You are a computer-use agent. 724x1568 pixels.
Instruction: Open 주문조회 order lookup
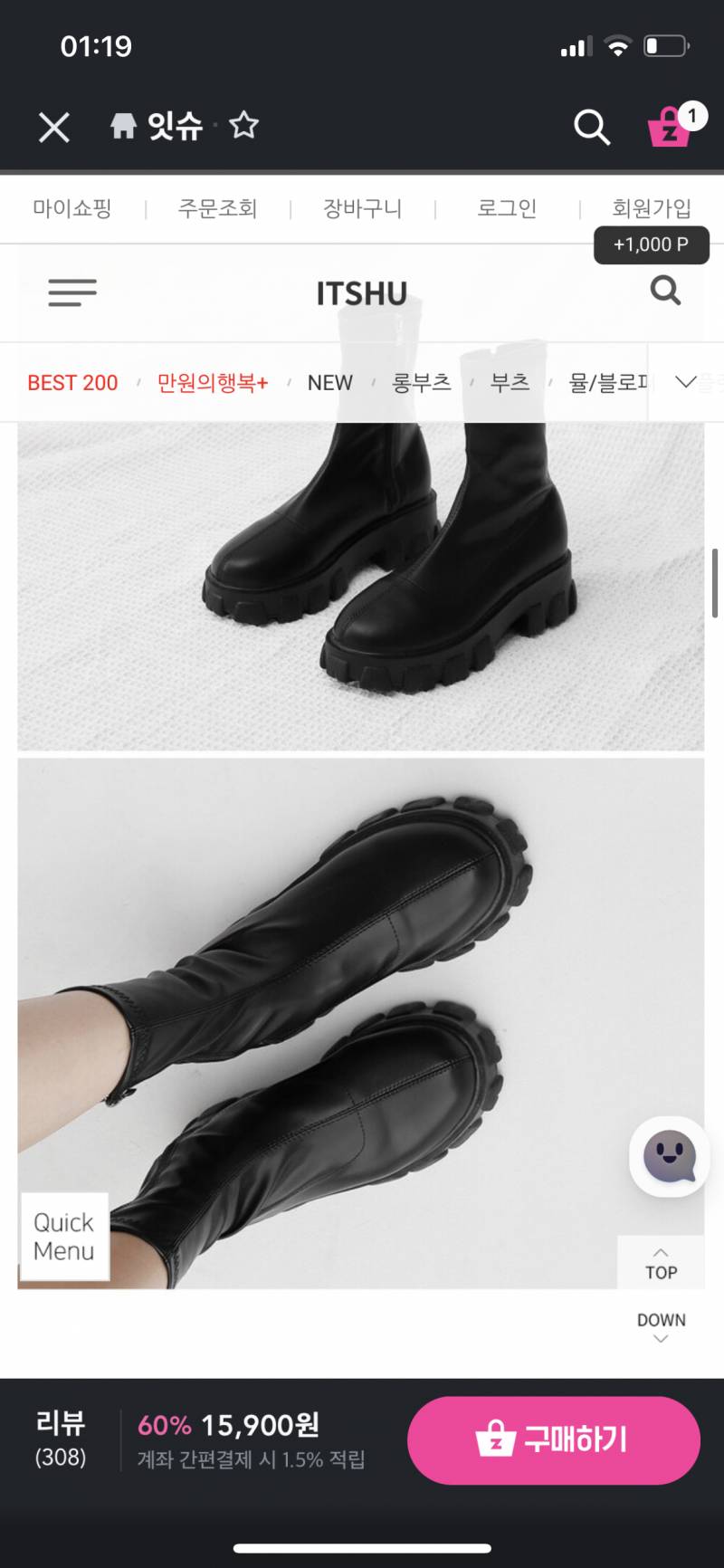click(217, 209)
